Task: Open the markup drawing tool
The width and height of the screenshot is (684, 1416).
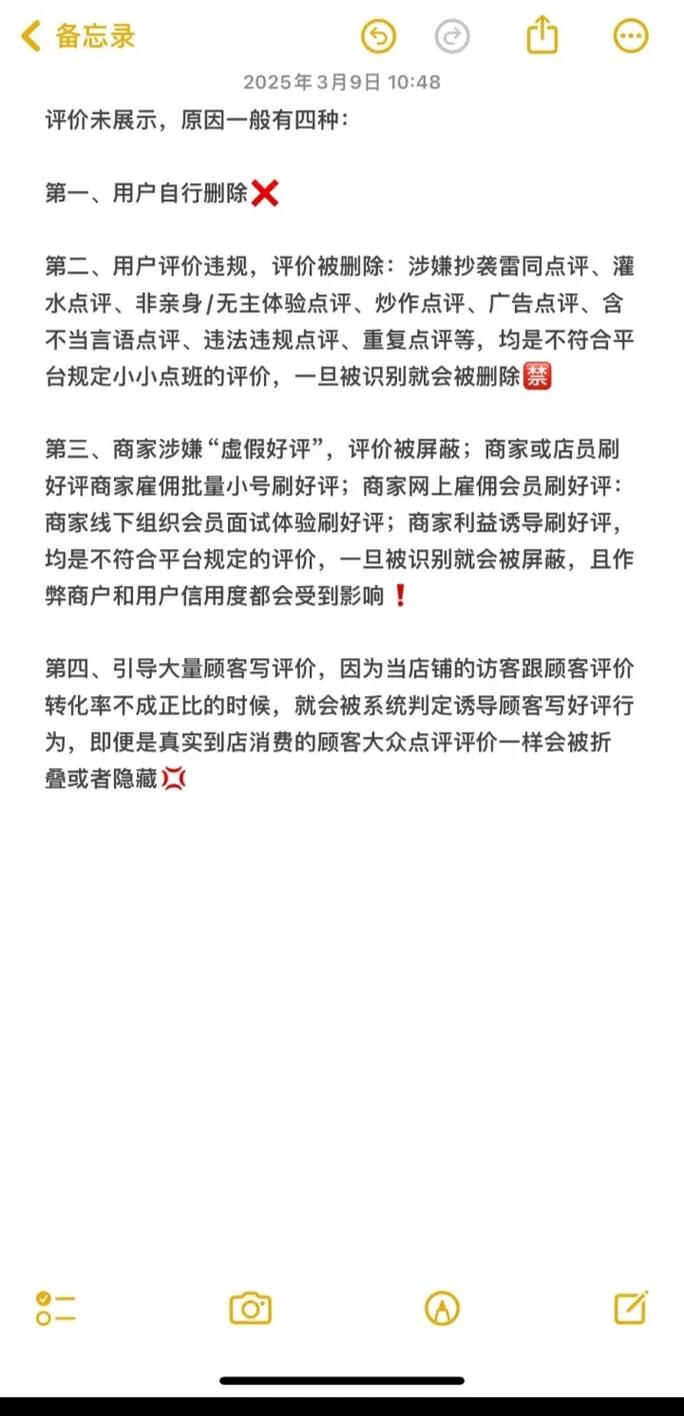Action: tap(442, 1307)
